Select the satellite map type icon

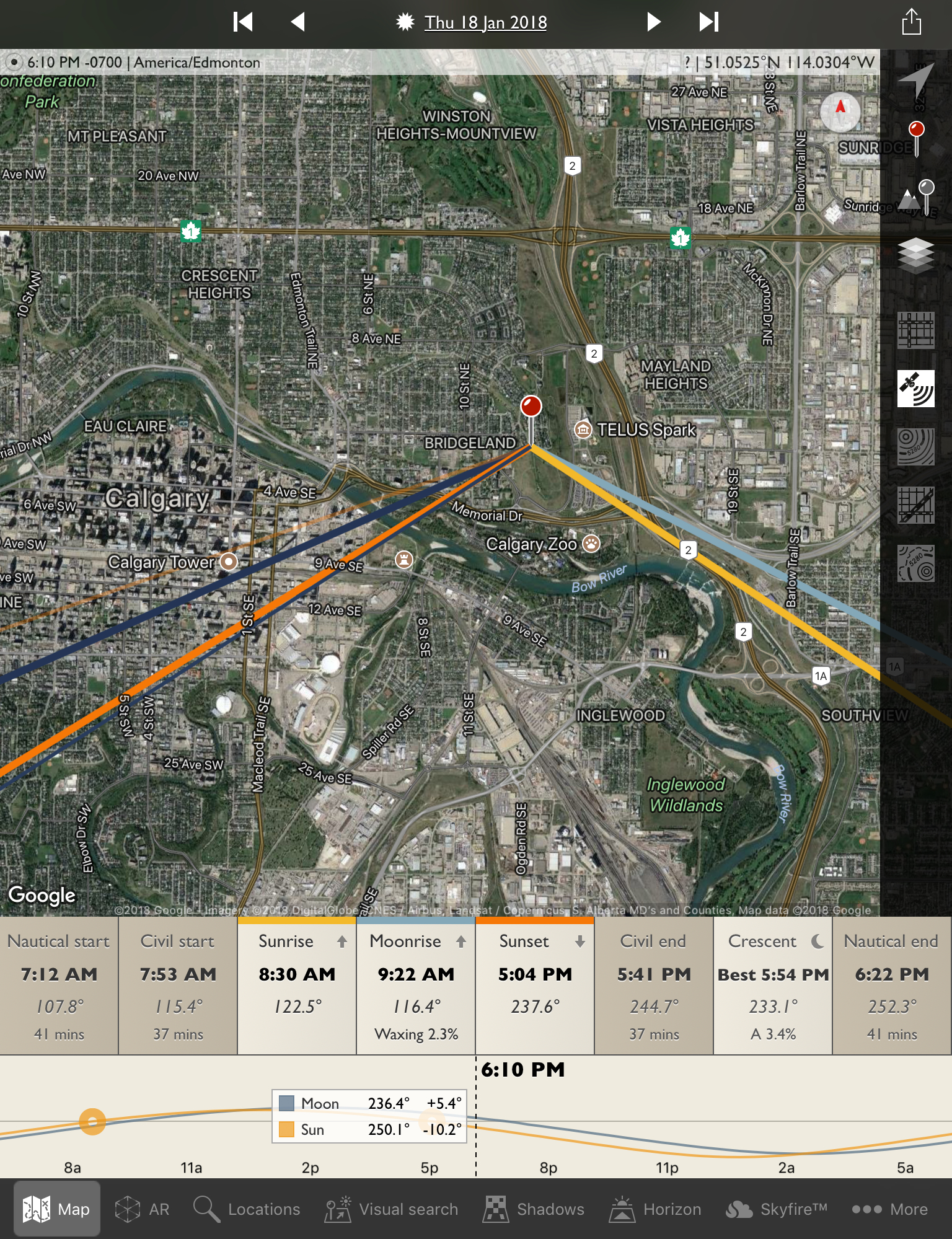pyautogui.click(x=916, y=389)
